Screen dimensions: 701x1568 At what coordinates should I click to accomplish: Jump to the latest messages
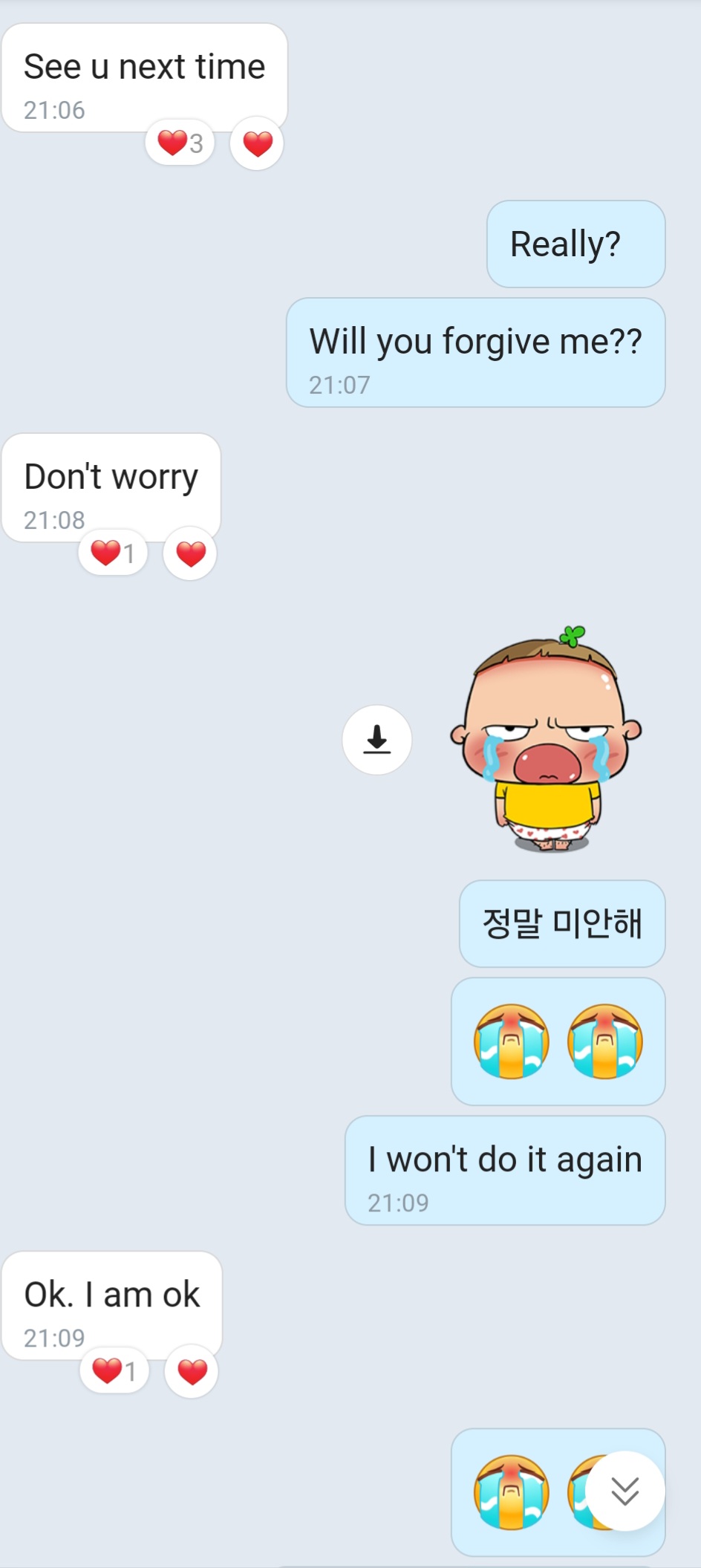(625, 1491)
